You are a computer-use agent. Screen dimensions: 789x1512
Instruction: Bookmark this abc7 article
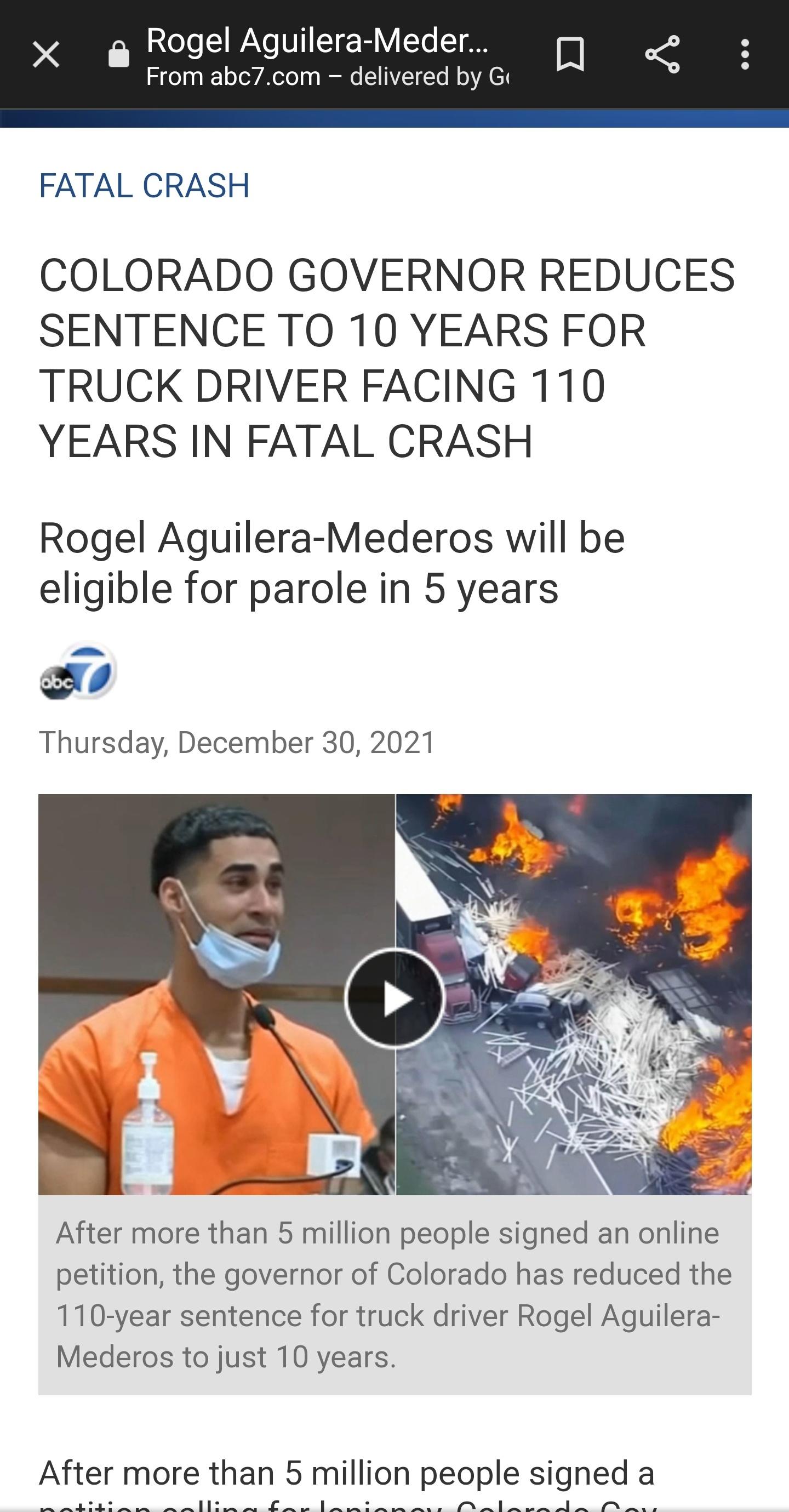tap(569, 55)
